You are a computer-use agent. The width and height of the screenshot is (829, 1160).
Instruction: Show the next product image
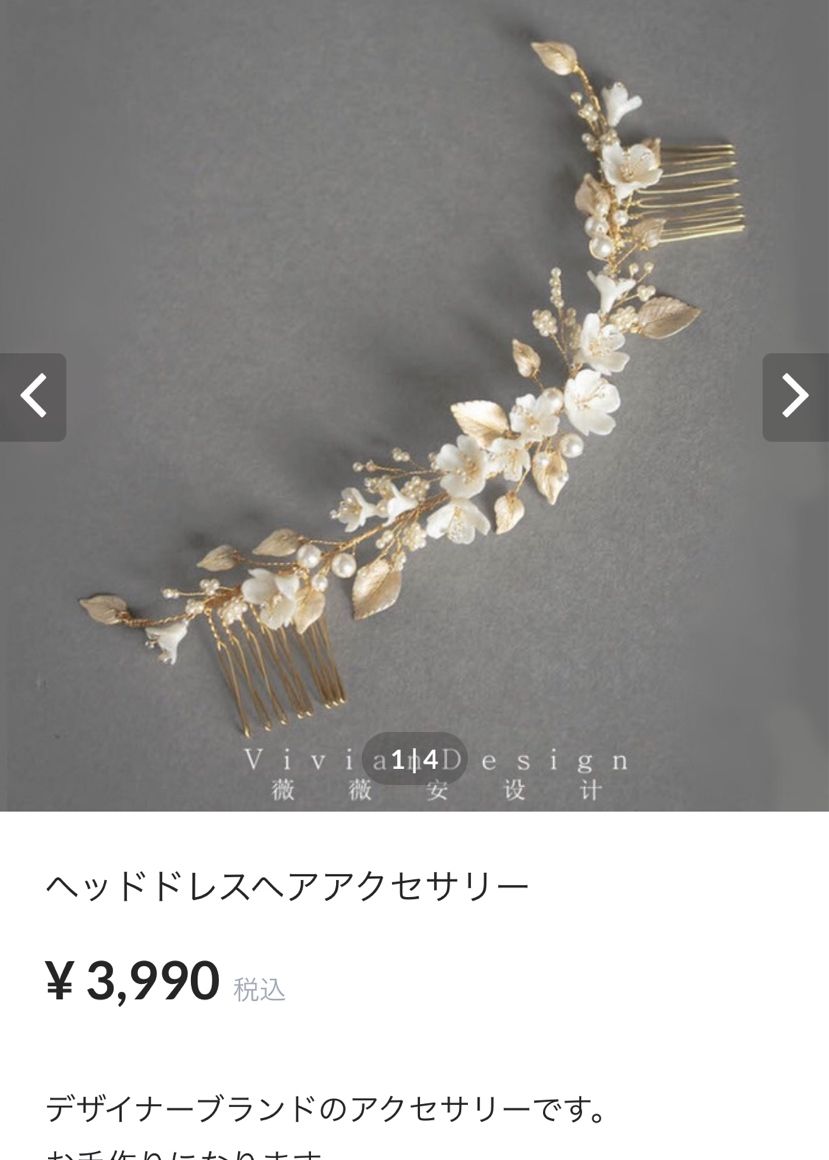pyautogui.click(x=795, y=397)
